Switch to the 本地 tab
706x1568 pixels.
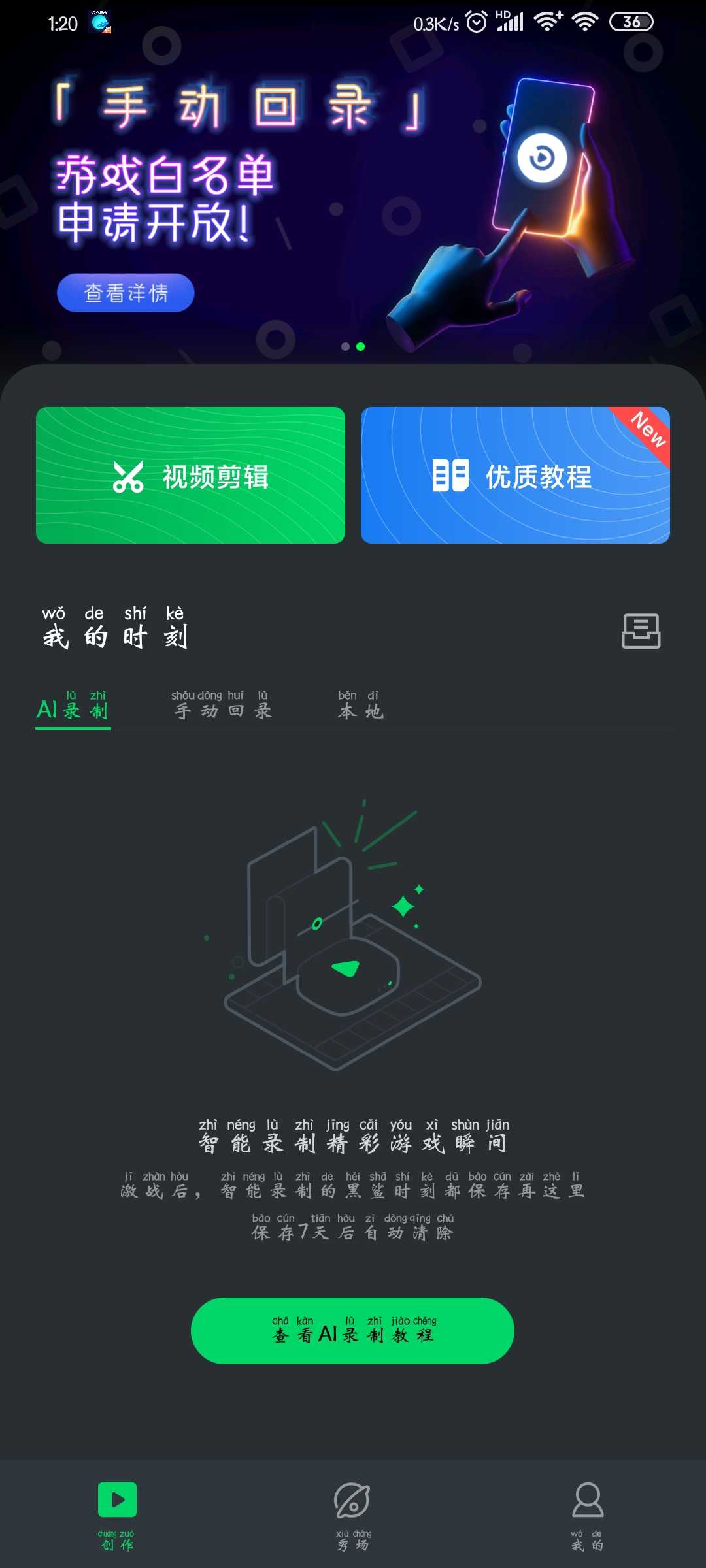click(x=360, y=706)
